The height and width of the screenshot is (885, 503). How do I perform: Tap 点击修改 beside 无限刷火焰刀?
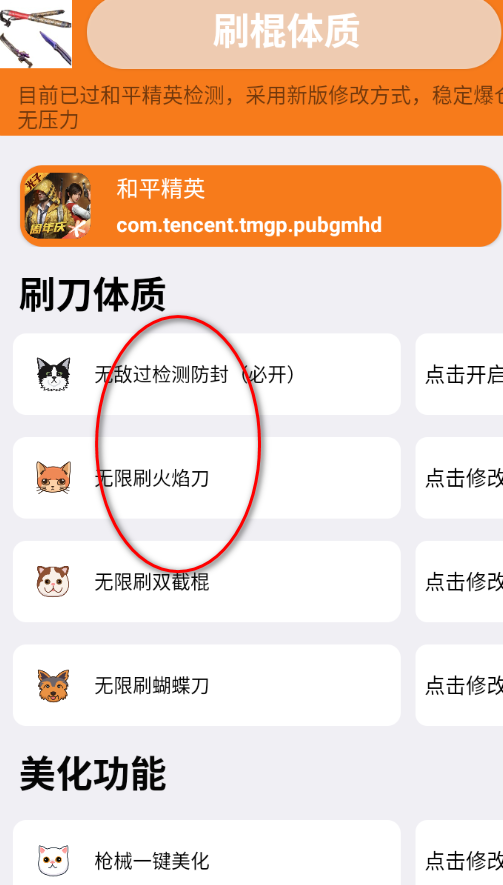point(460,478)
